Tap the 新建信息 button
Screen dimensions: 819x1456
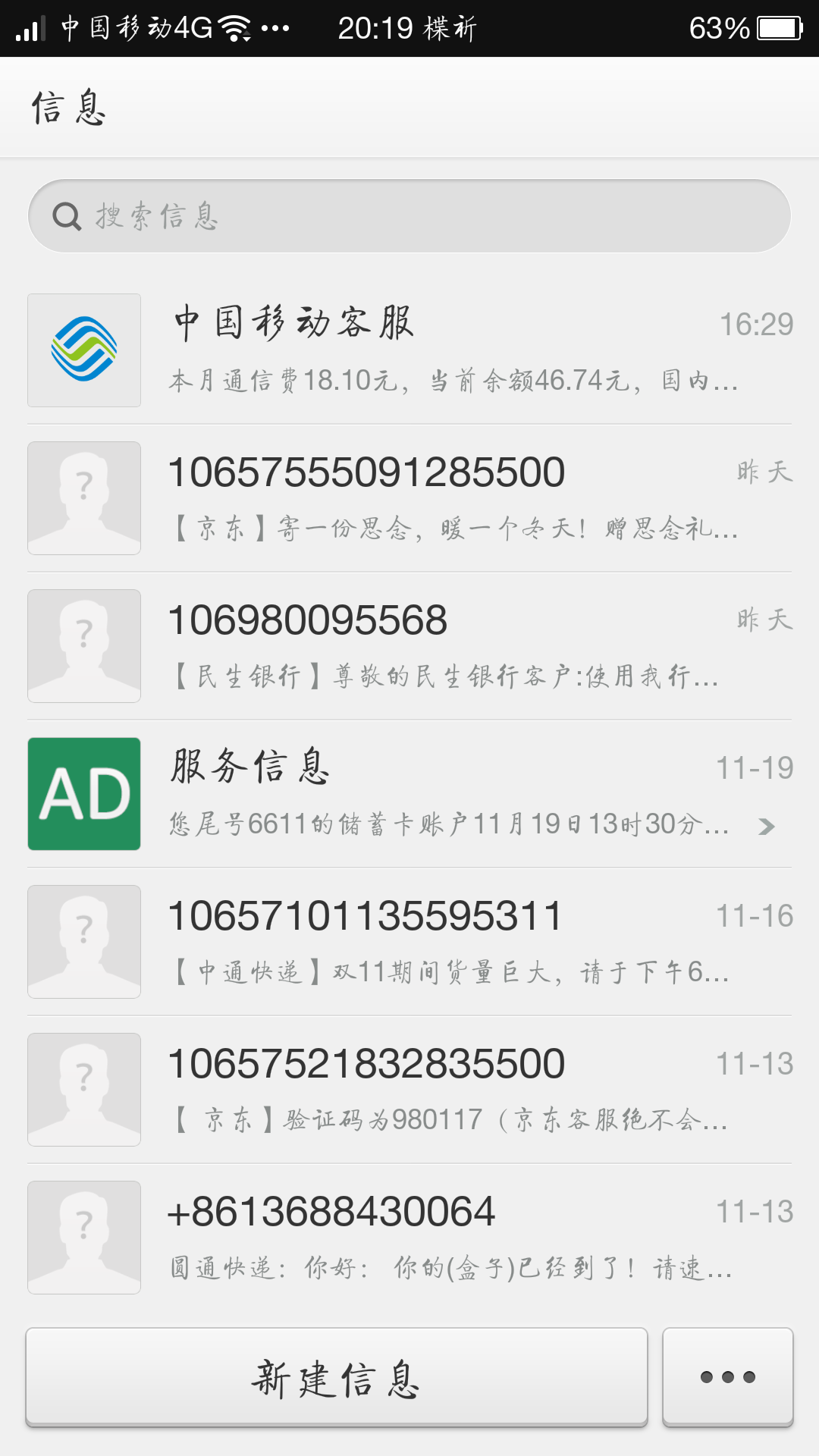tap(336, 1376)
